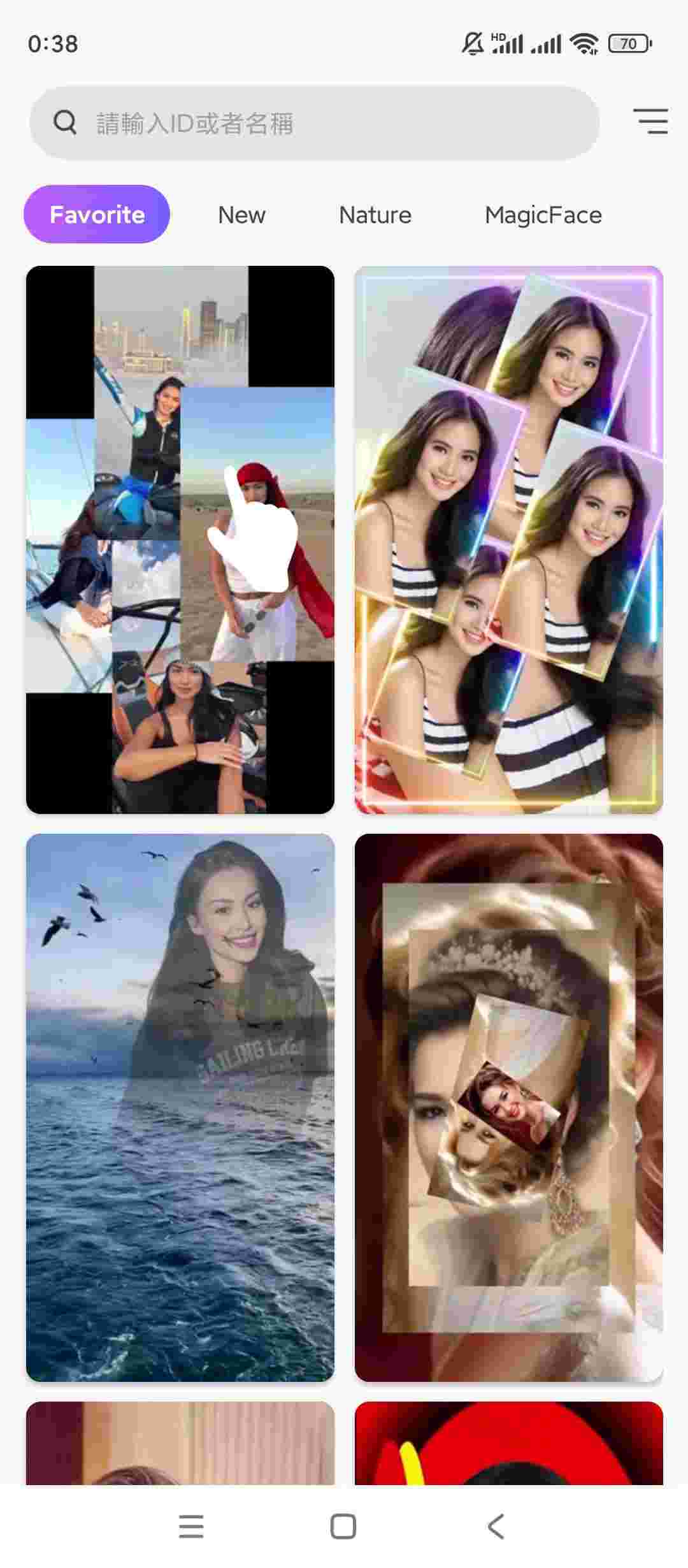Open the menu icon beside search
The height and width of the screenshot is (1568, 688).
(650, 121)
